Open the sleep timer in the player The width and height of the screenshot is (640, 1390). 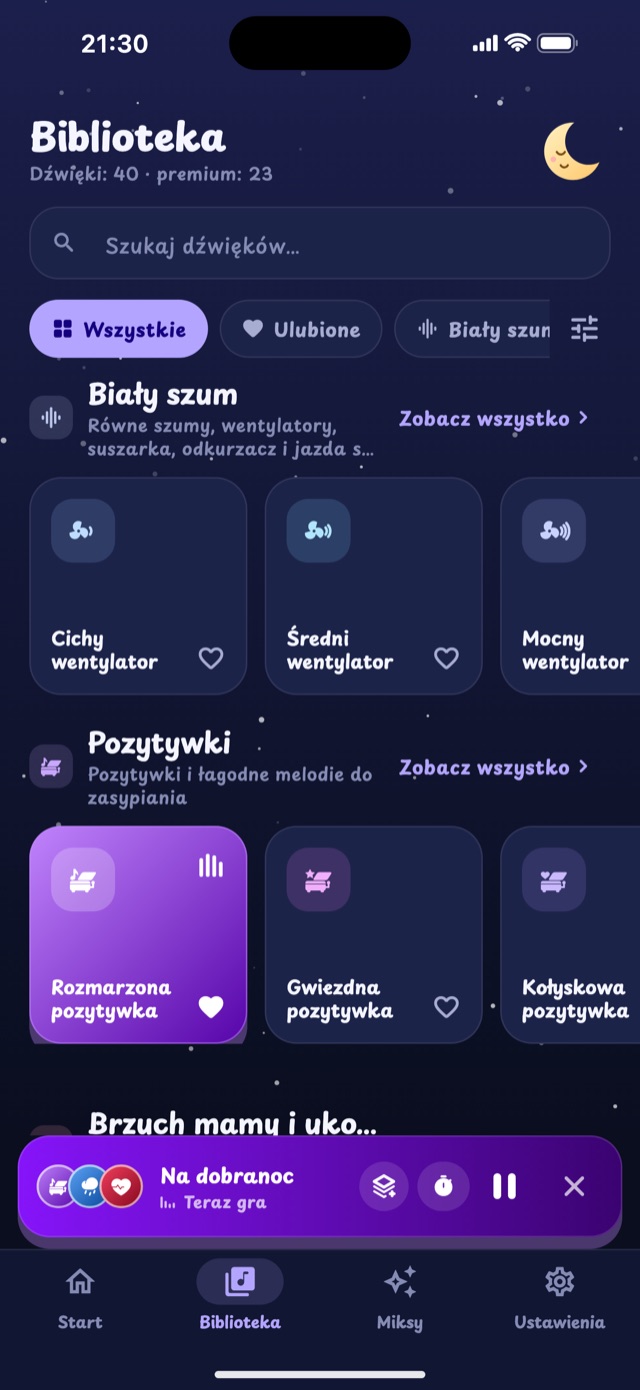point(443,1186)
